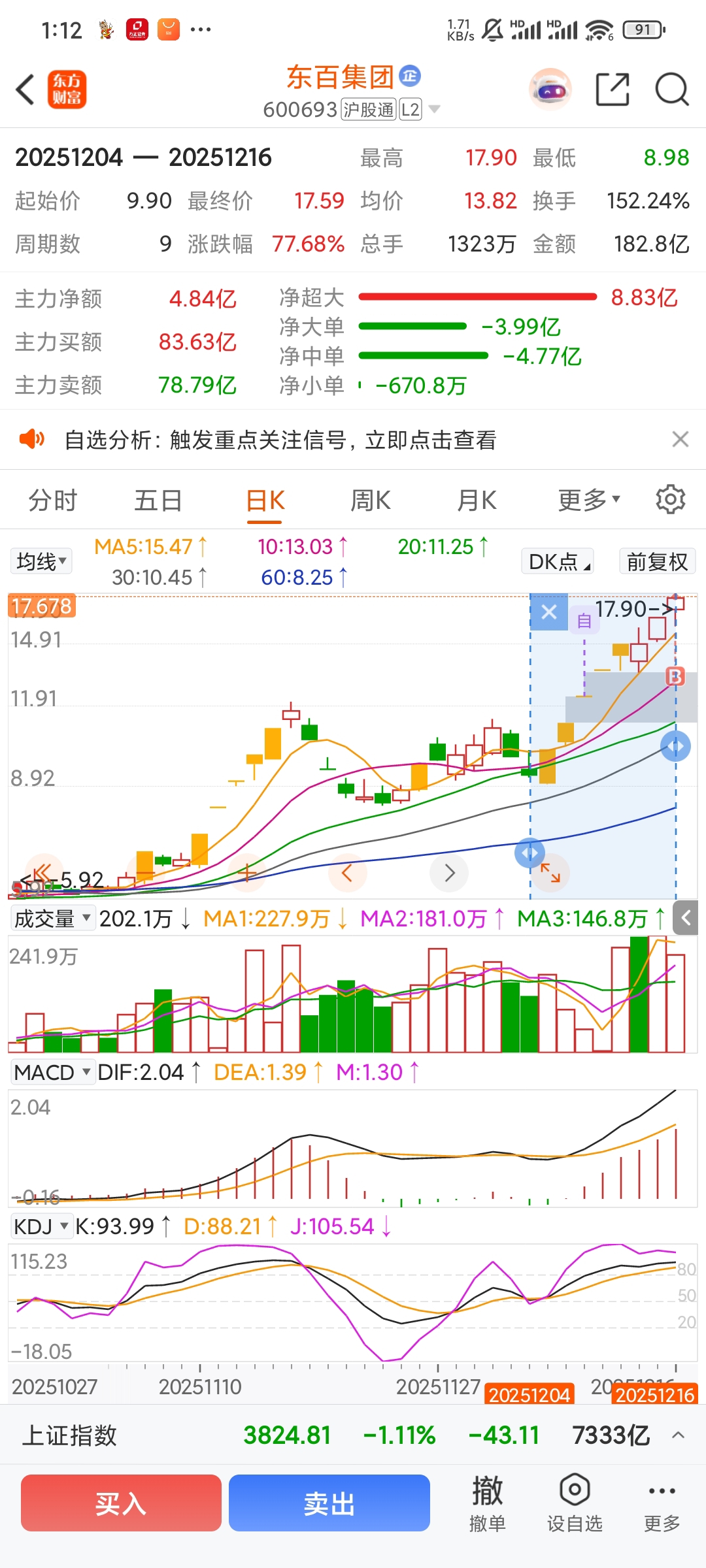Screen dimensions: 706x1568
Task: Switch to the 分时 chart tab
Action: click(53, 501)
